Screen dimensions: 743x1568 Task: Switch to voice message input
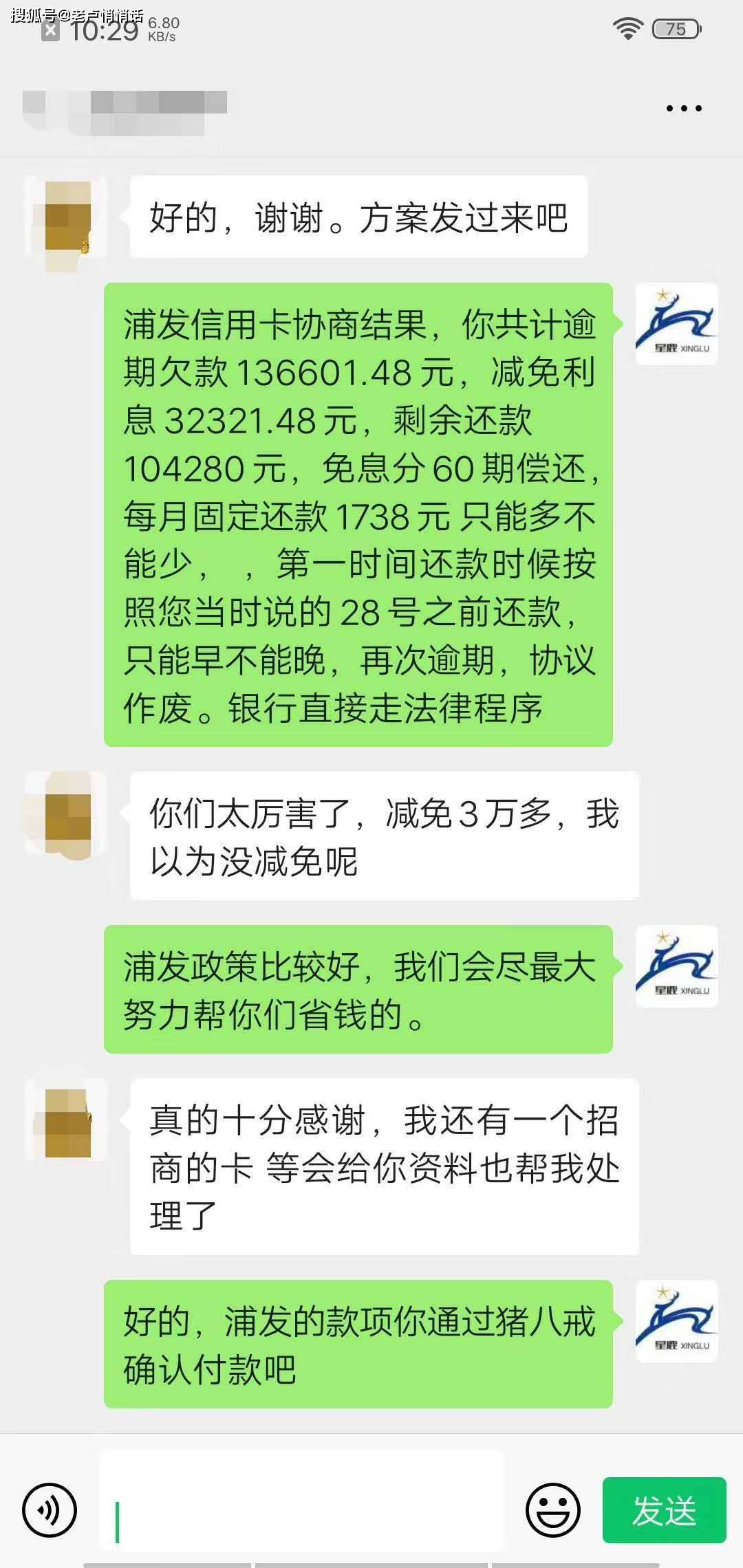(x=50, y=1510)
